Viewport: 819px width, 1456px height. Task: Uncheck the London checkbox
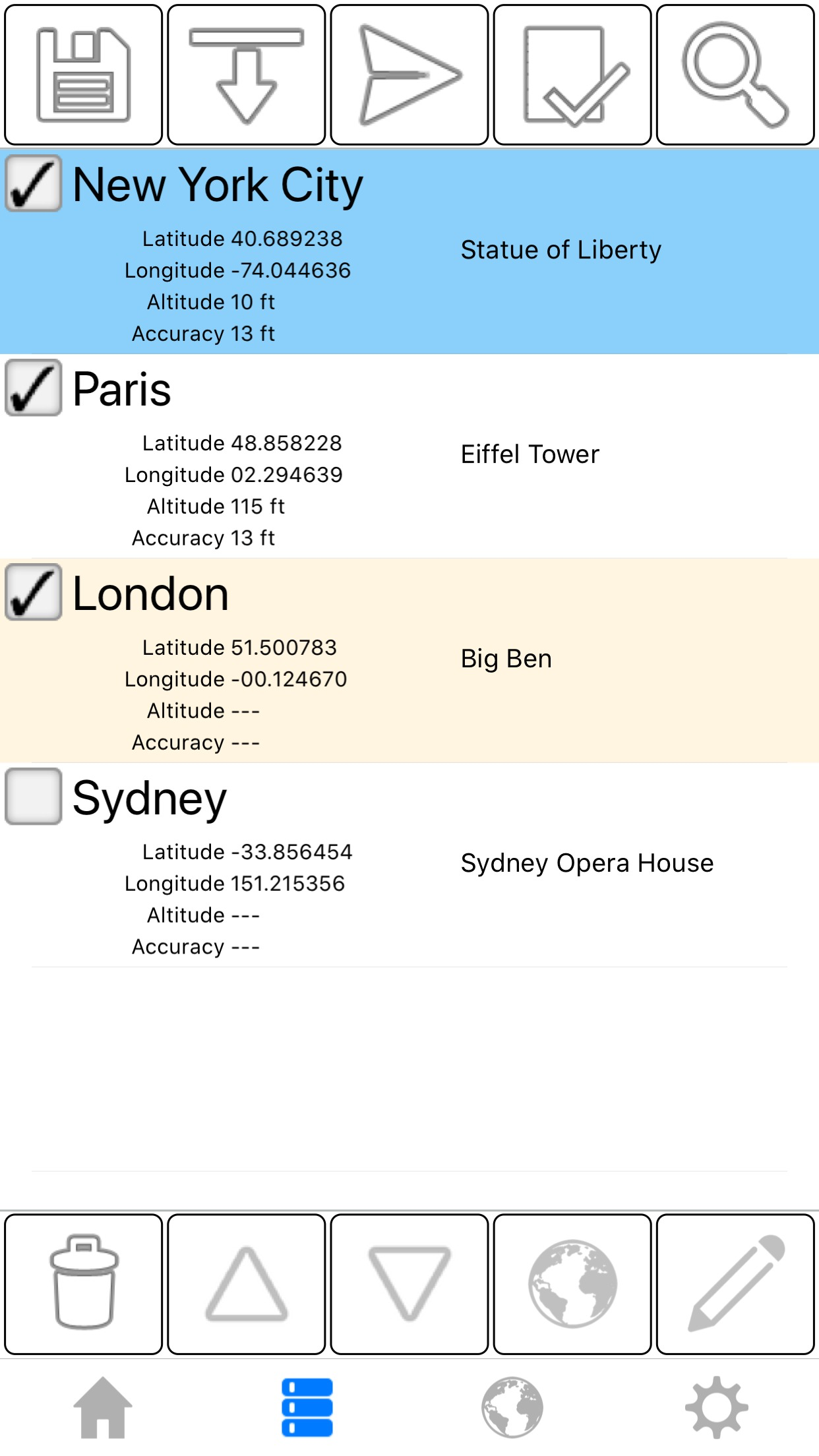[34, 592]
